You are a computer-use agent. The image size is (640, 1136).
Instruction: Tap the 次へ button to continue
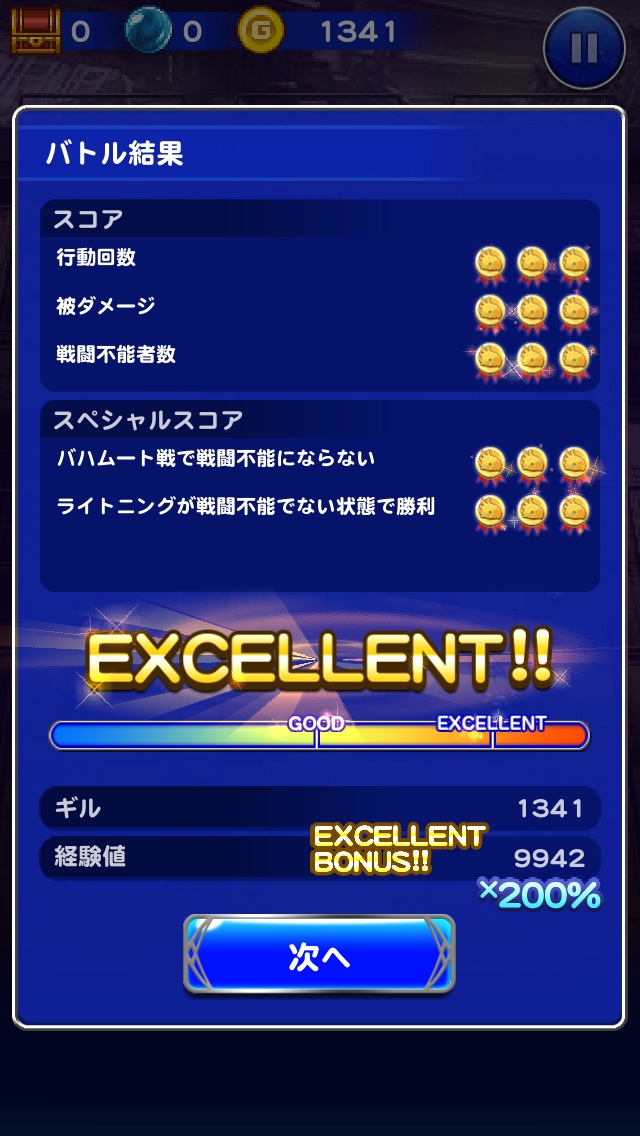tap(319, 954)
